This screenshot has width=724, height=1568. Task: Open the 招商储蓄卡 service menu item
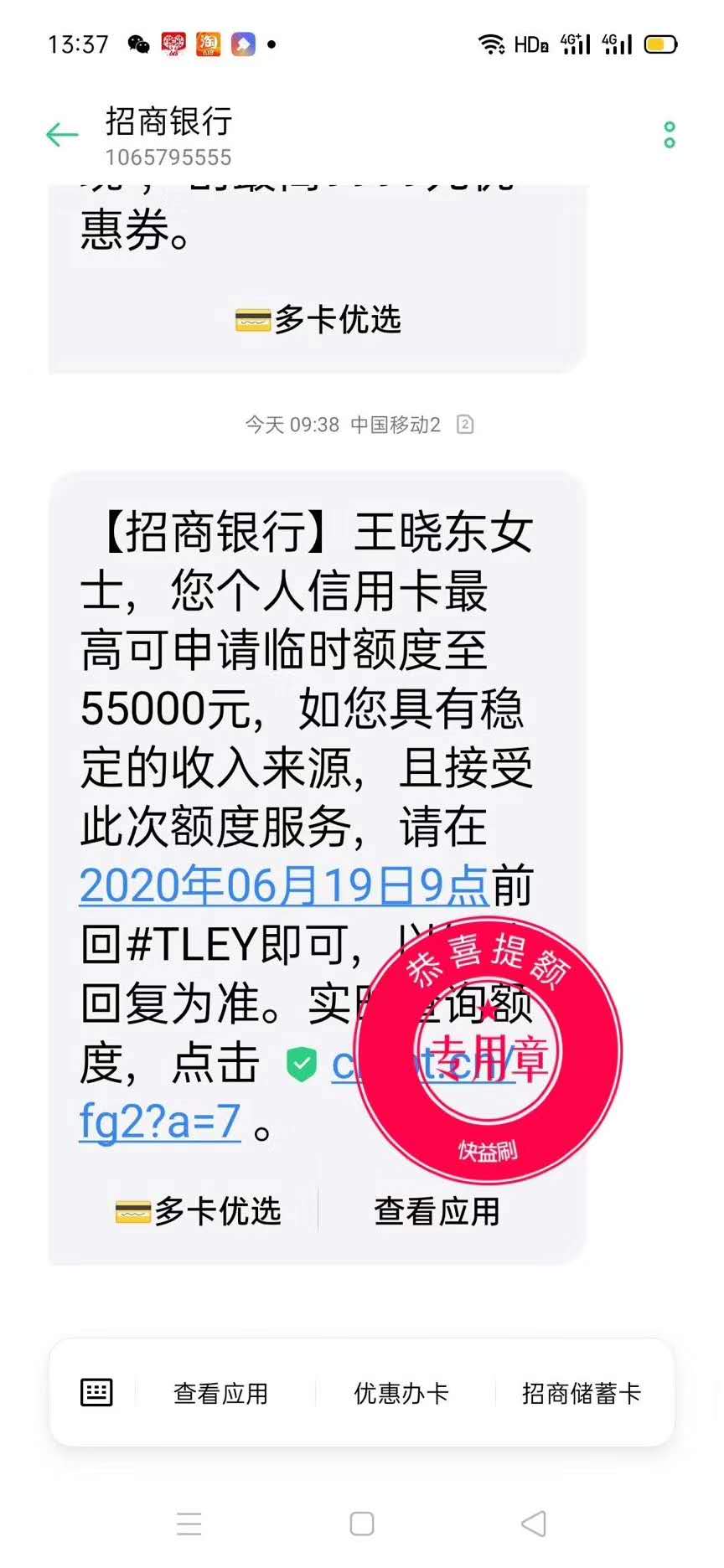point(581,1393)
